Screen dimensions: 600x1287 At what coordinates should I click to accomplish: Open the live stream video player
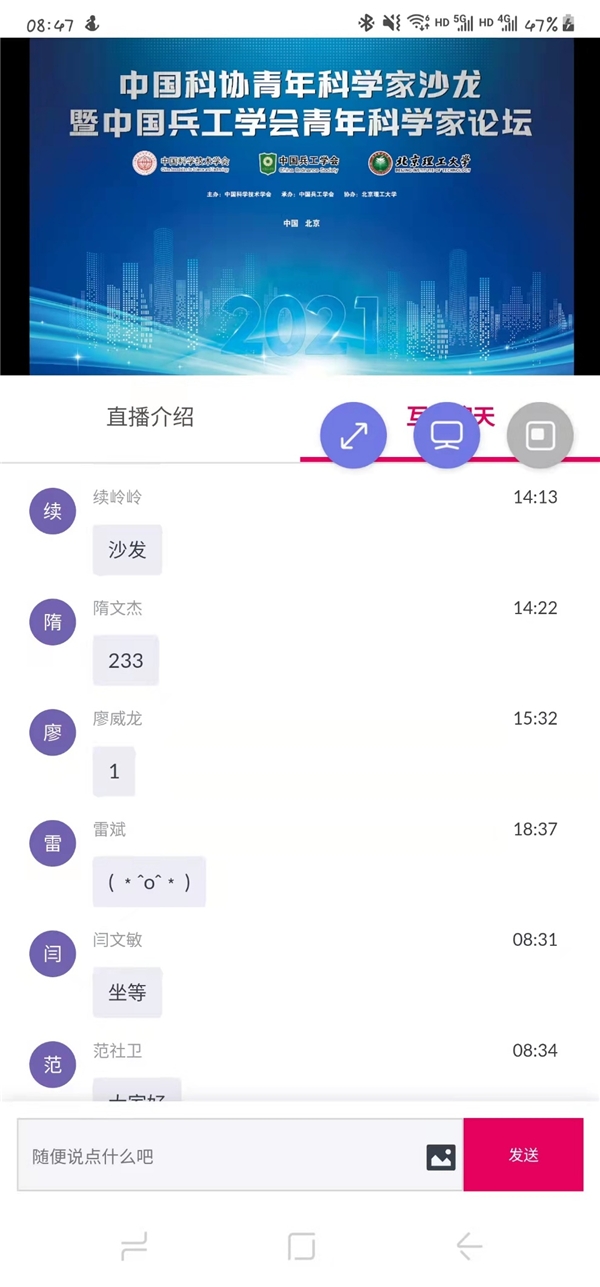tap(300, 207)
